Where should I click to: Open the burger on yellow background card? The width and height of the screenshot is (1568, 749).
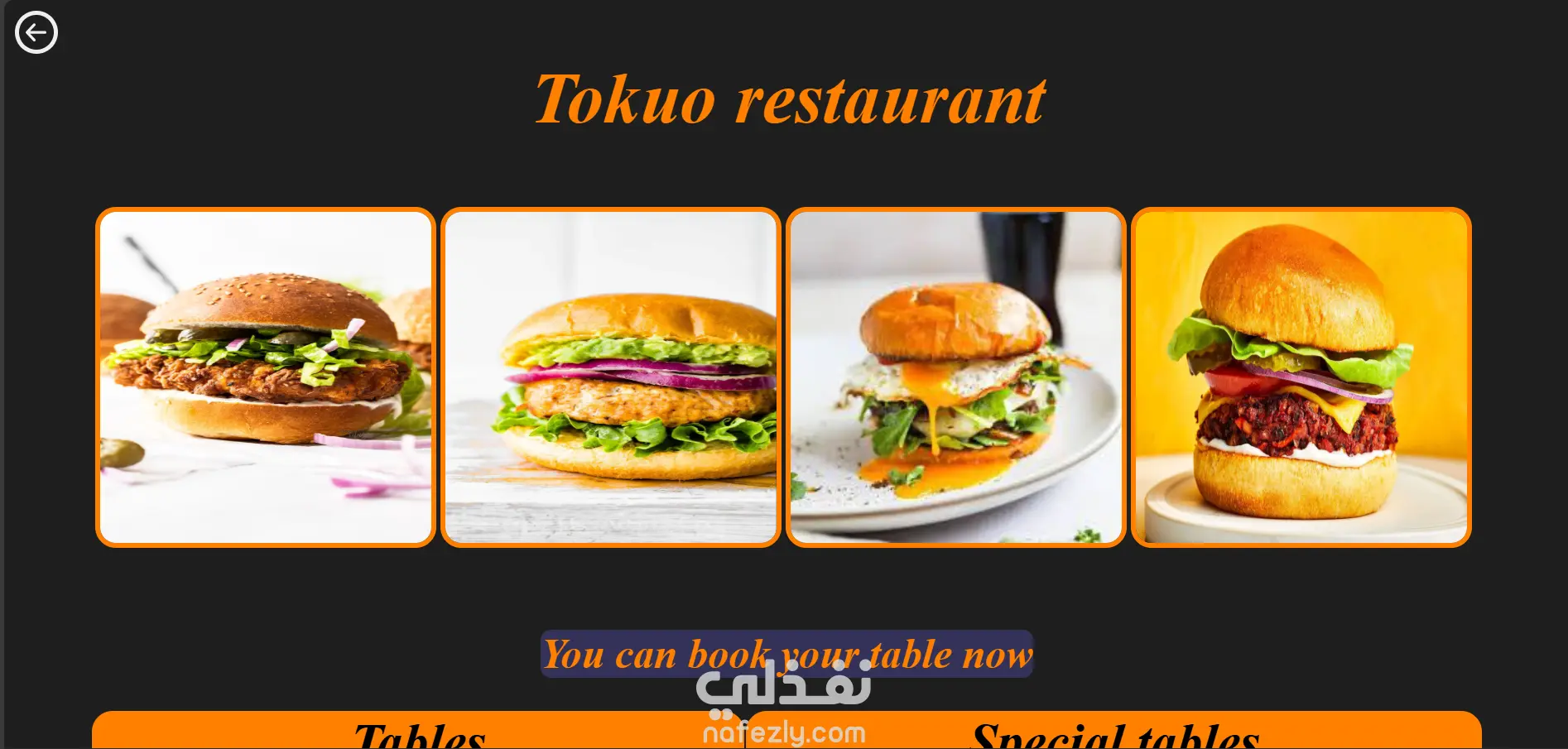(x=1301, y=377)
